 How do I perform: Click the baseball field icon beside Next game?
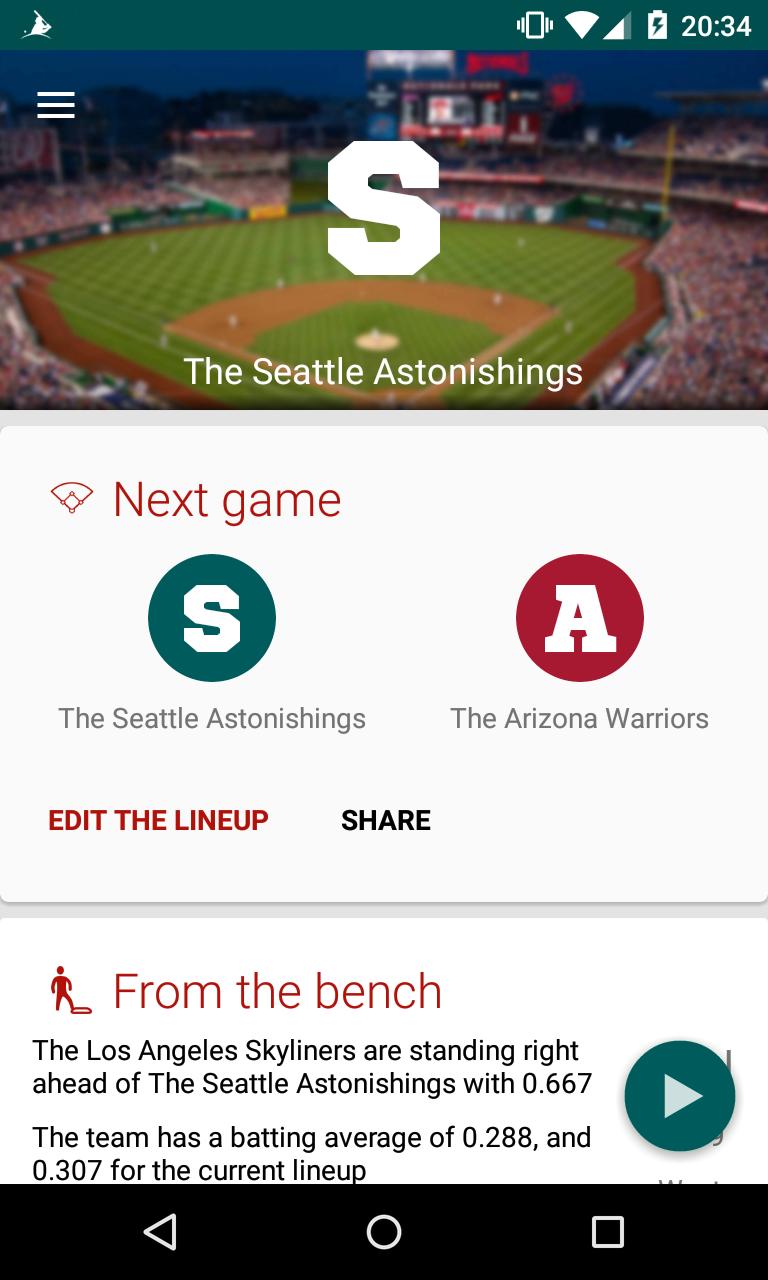[x=72, y=496]
